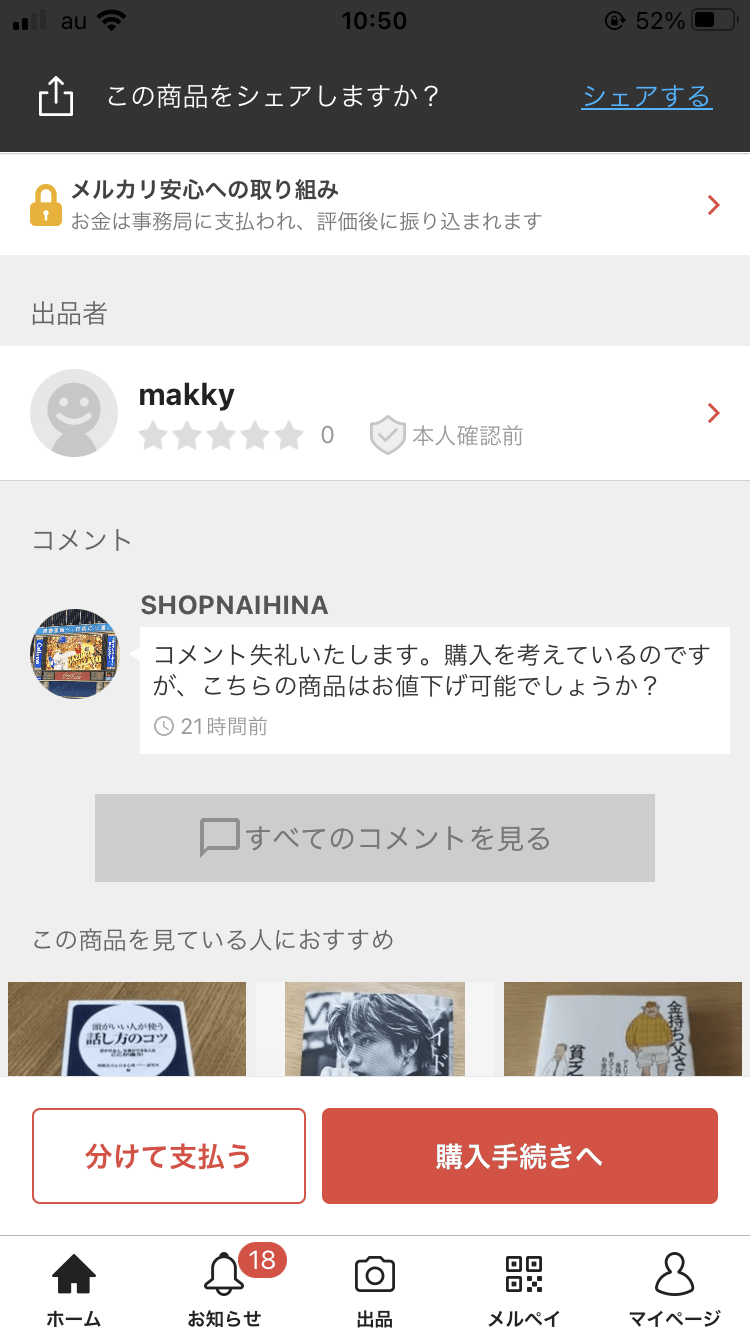Choose 分けて支払う installment payment

169,1156
